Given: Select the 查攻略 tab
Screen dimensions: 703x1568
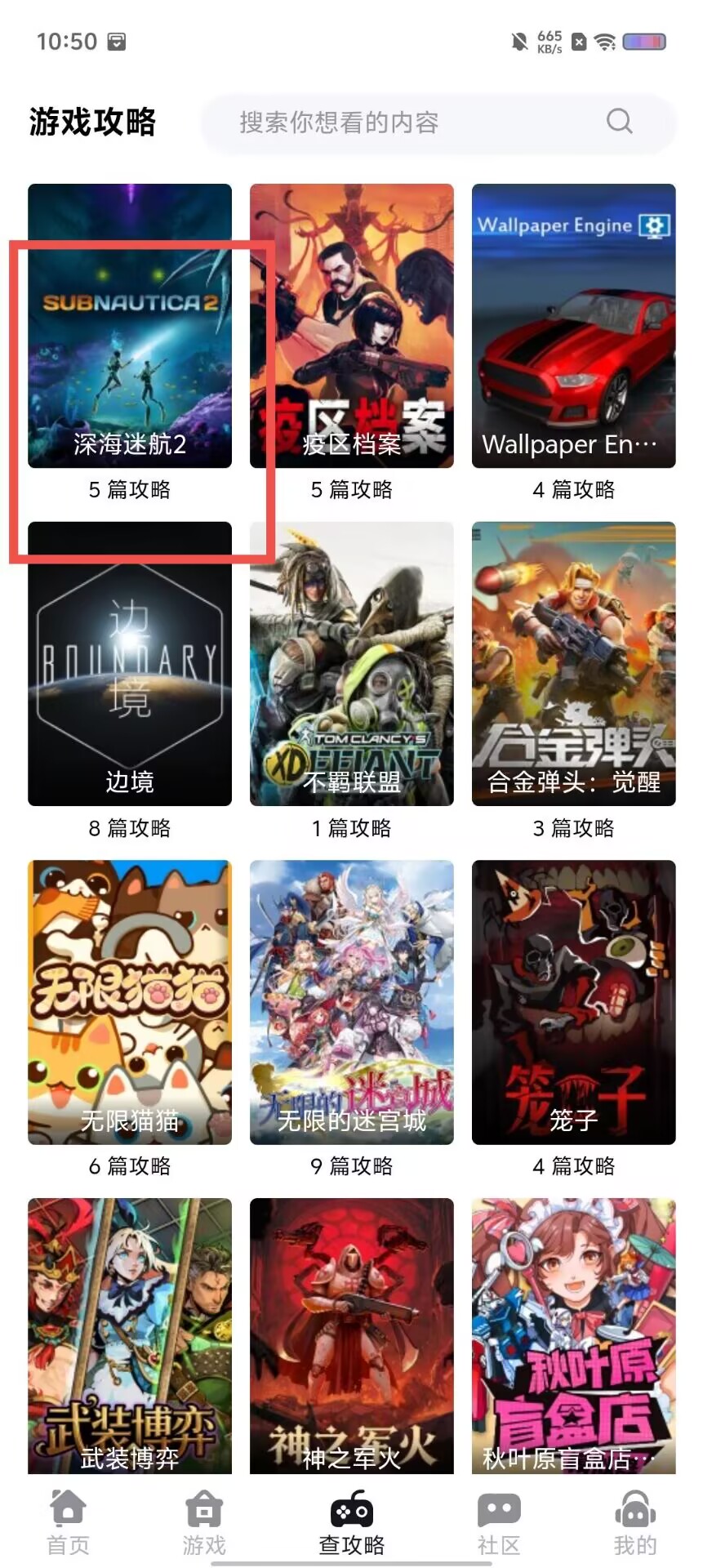Looking at the screenshot, I should pos(352,1522).
